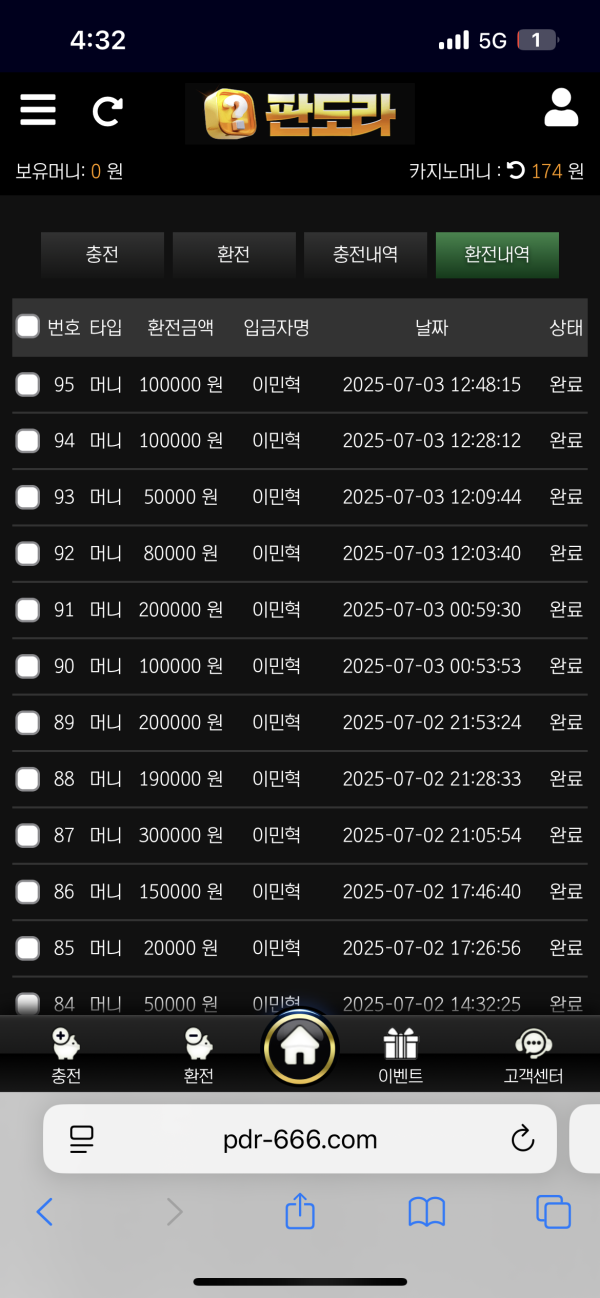
Task: Tap the refresh icon in header
Action: (107, 110)
